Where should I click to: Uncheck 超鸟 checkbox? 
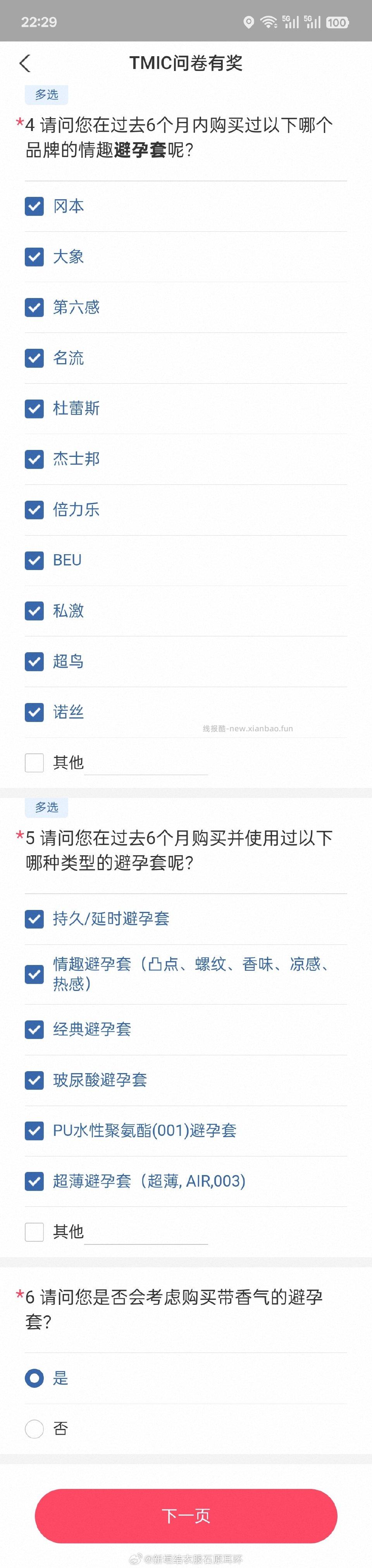coord(34,661)
